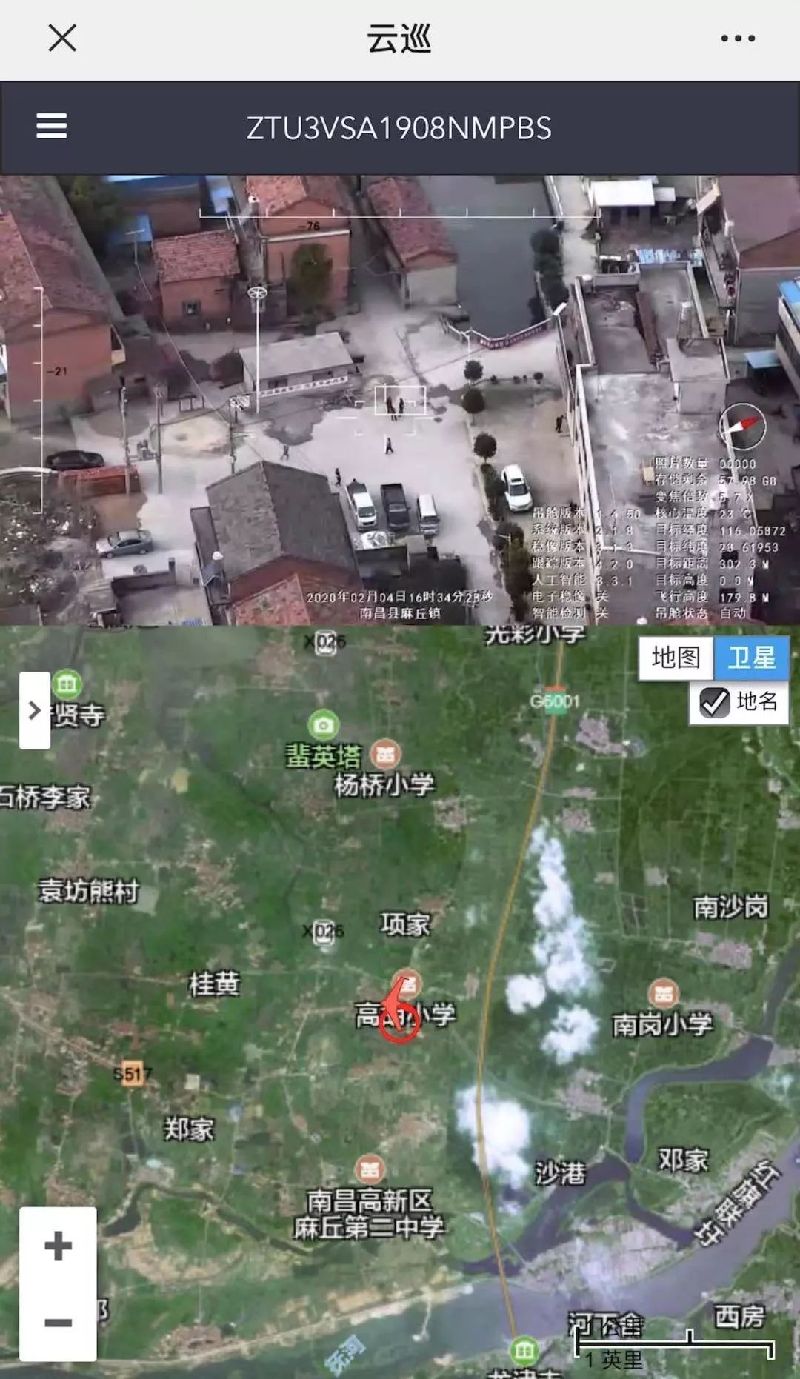Open the hamburger drawer menu

(52, 126)
